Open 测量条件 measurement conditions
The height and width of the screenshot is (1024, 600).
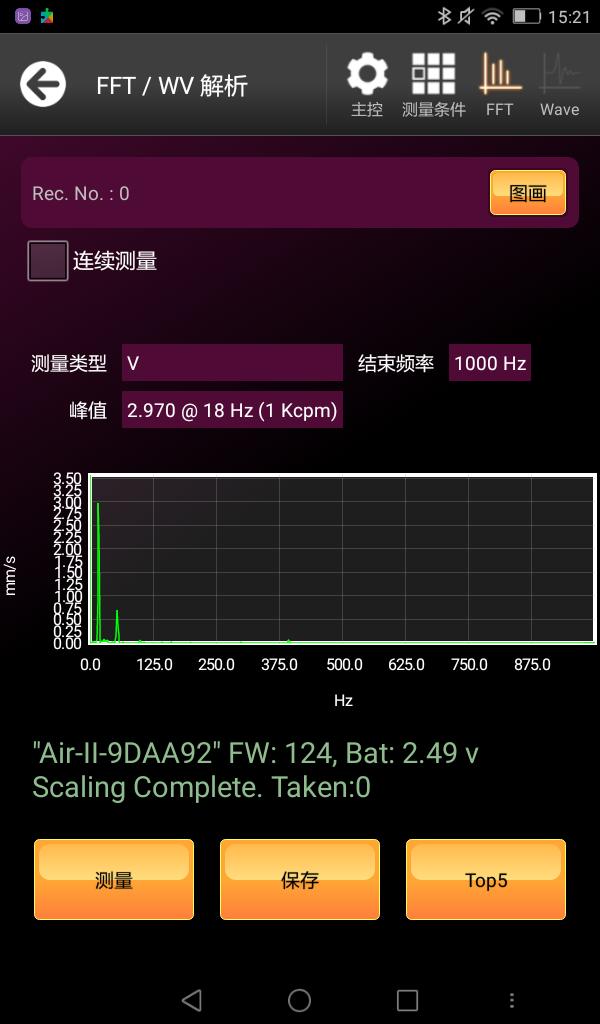(433, 85)
